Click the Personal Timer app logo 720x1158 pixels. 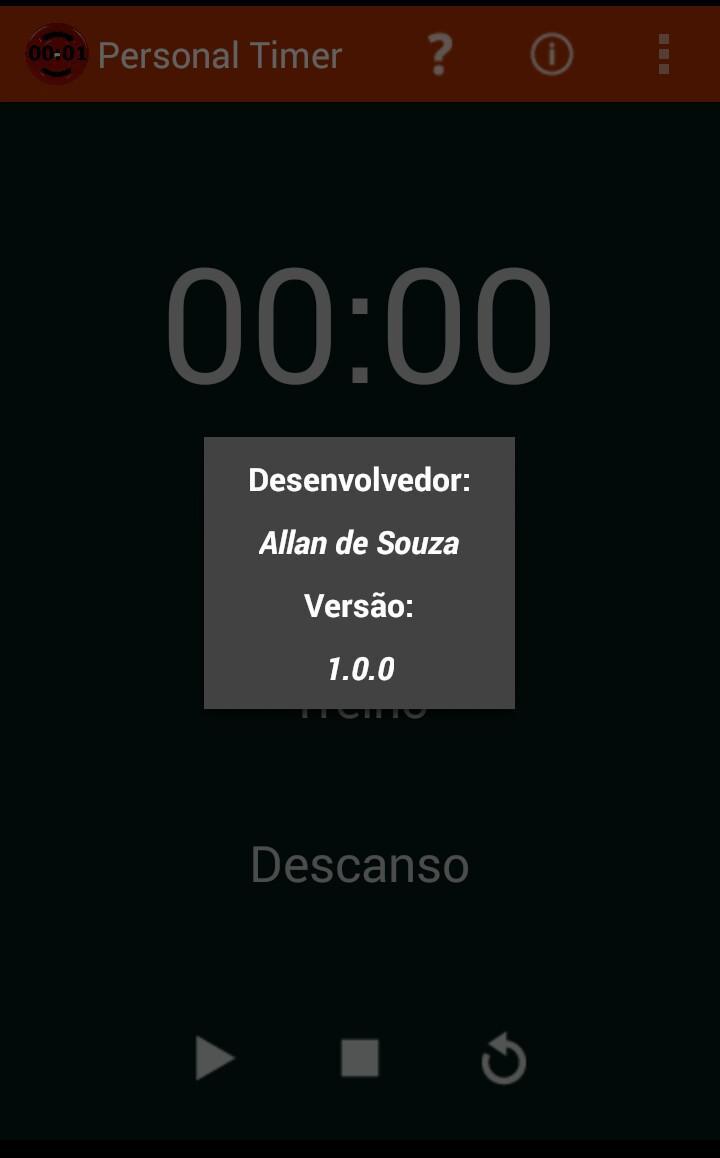point(57,54)
